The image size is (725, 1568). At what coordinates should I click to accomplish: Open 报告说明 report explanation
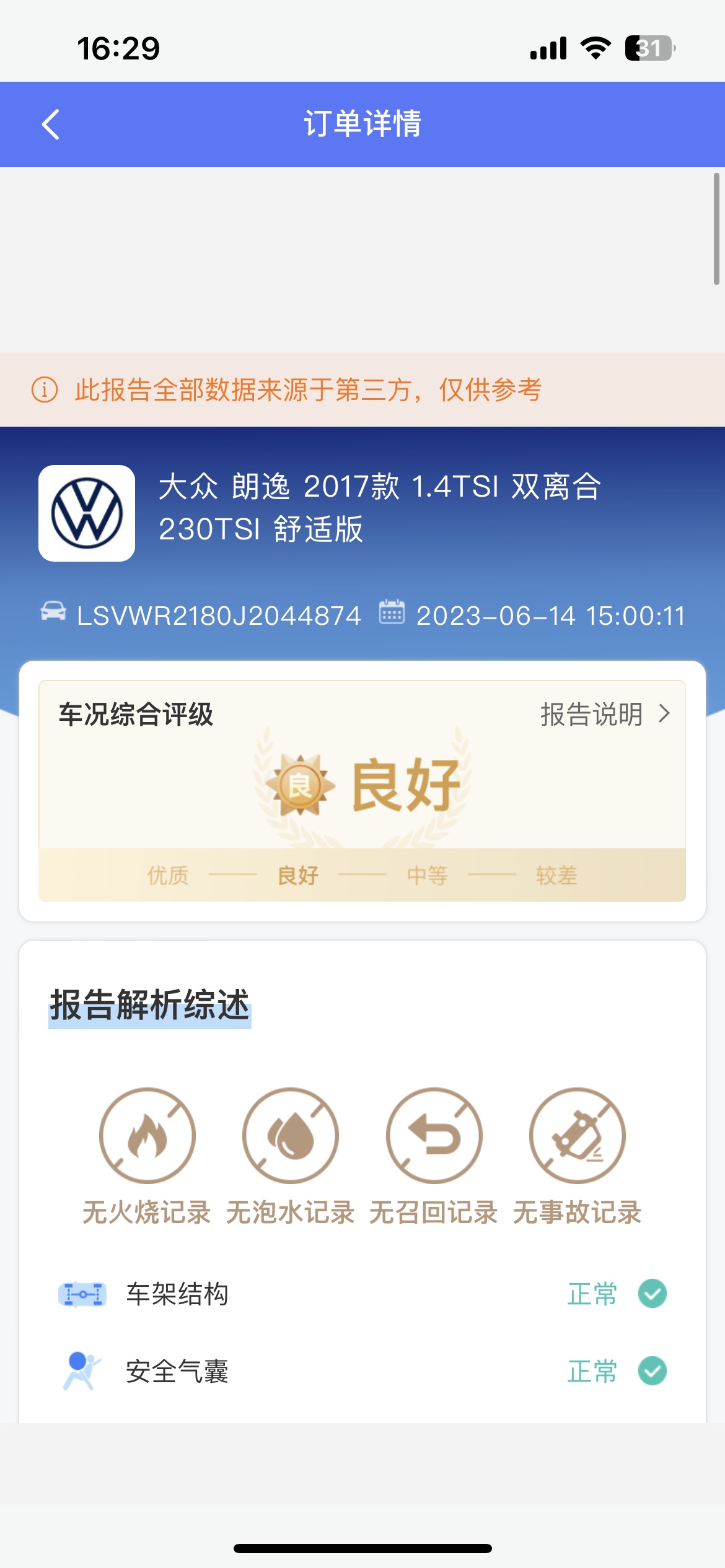pyautogui.click(x=604, y=714)
